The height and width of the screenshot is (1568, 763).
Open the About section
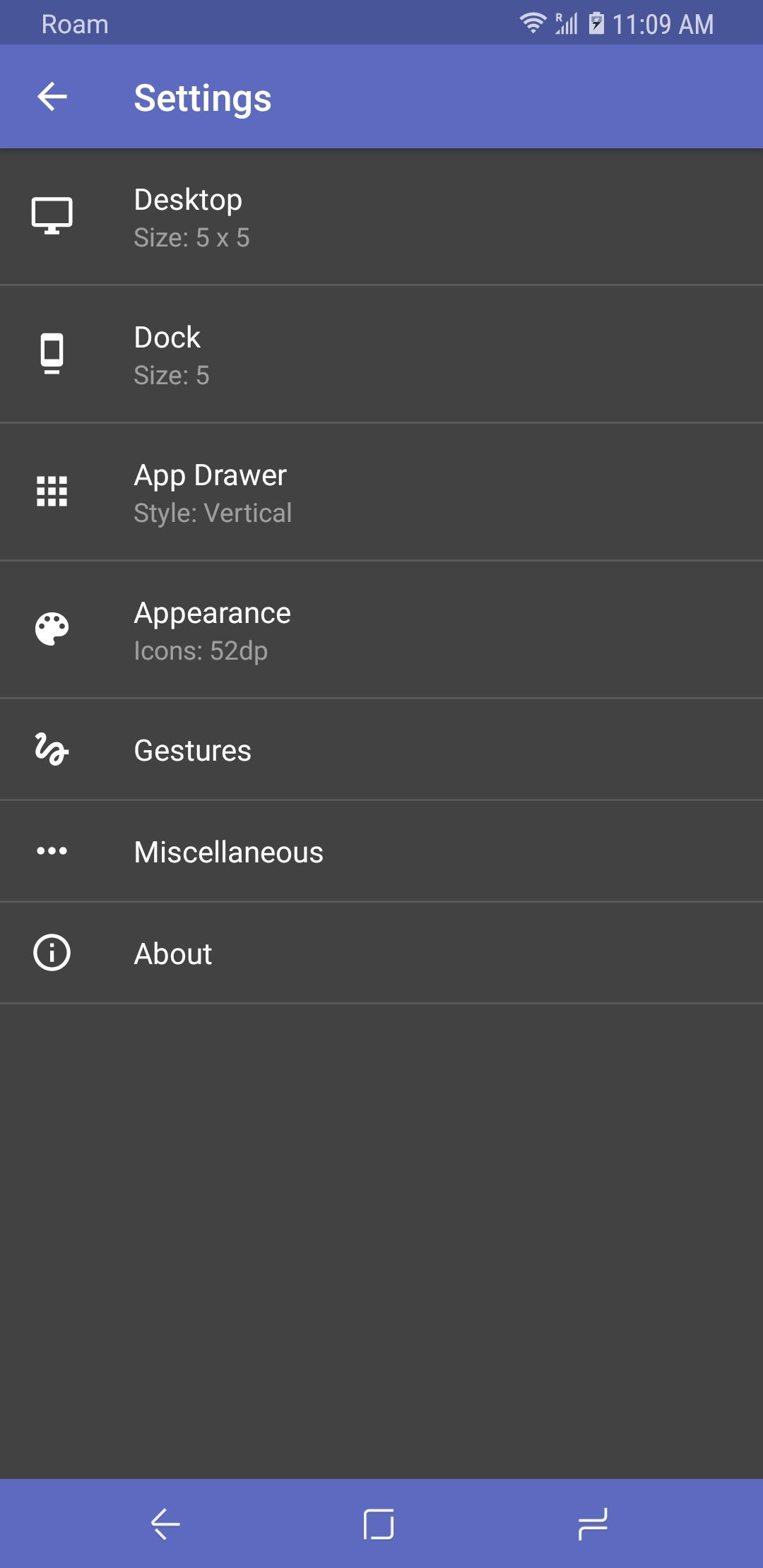click(x=381, y=954)
